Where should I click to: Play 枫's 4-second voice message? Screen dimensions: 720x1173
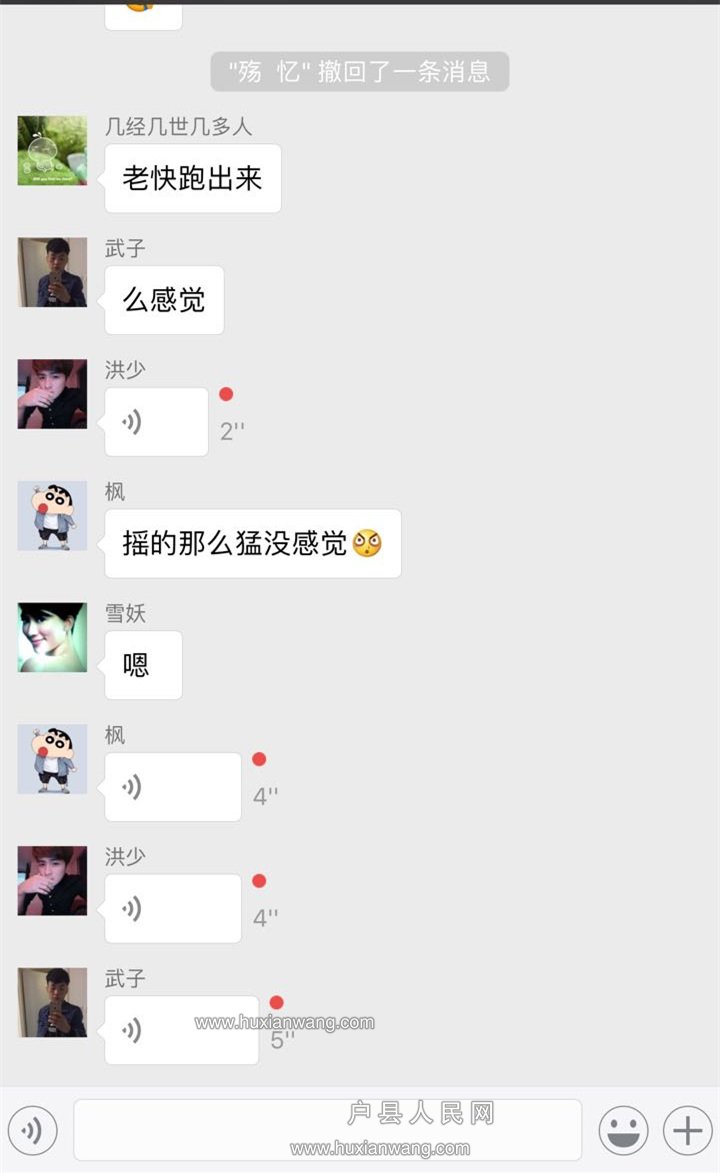[172, 787]
